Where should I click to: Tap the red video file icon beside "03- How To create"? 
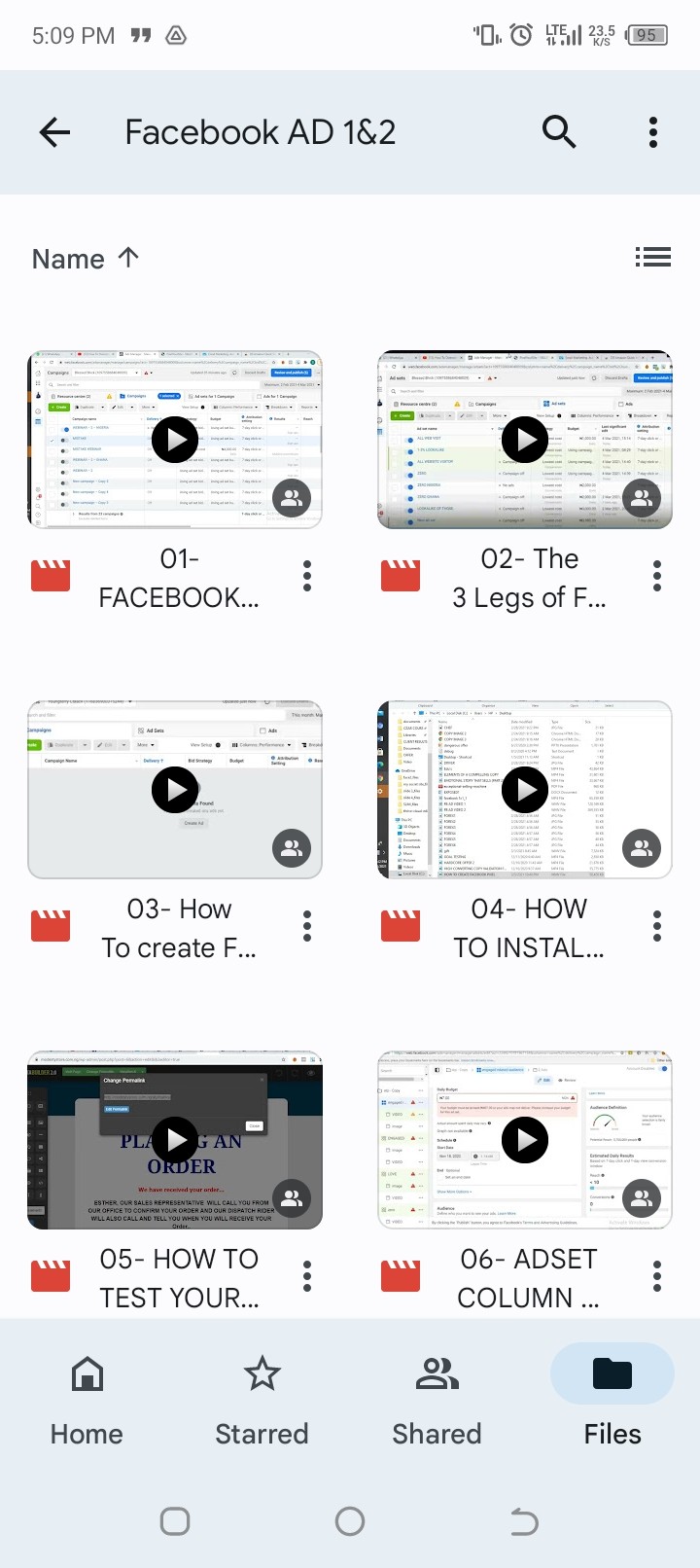pos(51,925)
